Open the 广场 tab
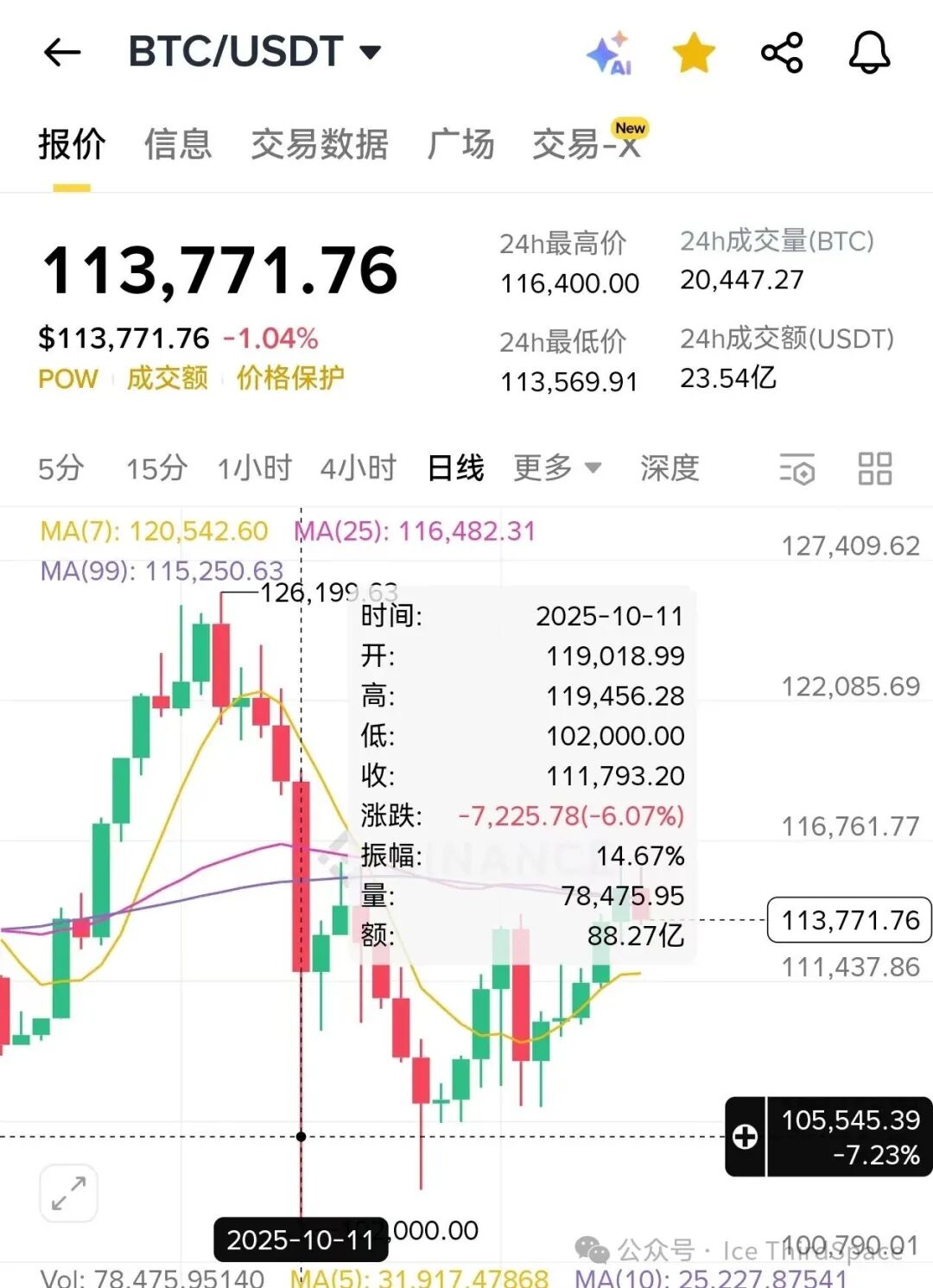Screen dimensions: 933x1288 pos(460,143)
